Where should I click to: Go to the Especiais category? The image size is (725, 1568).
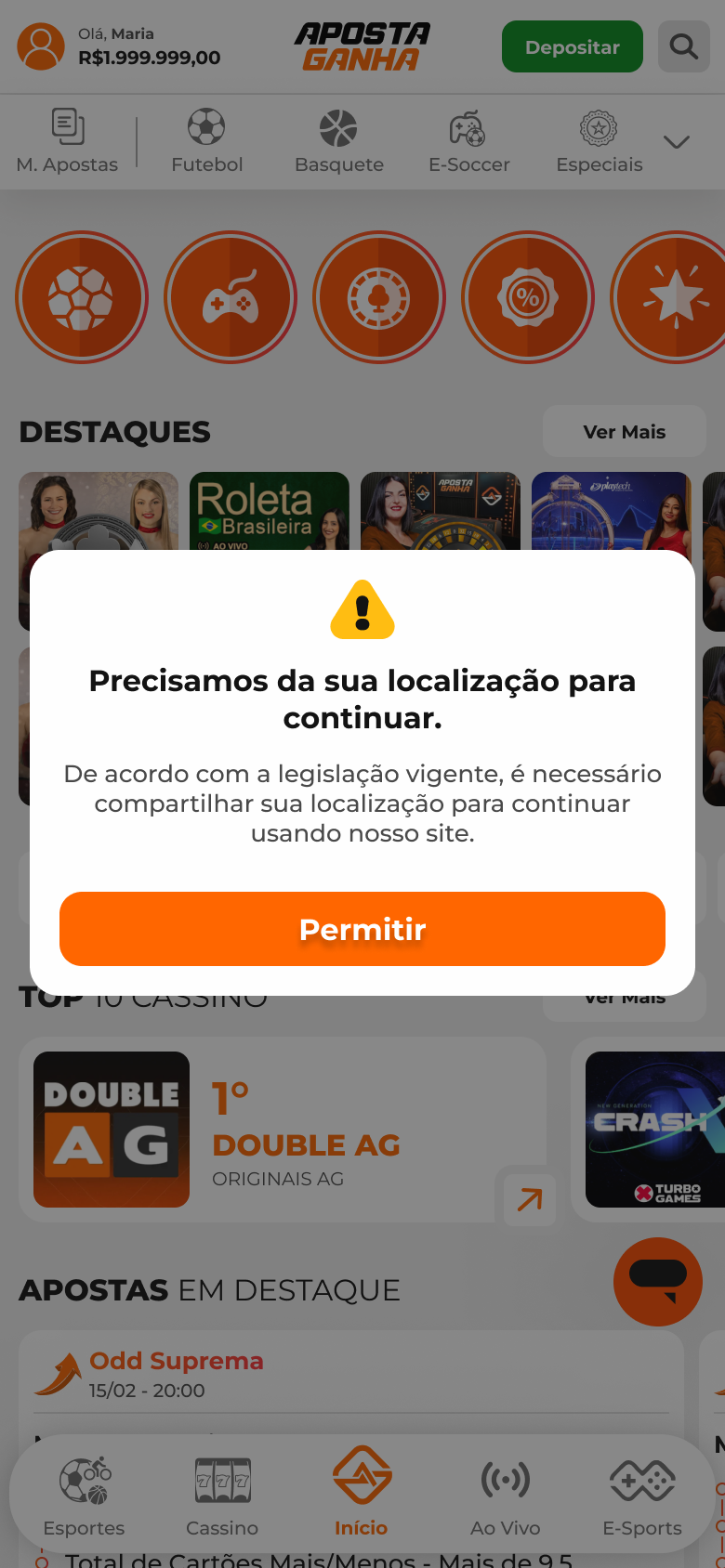coord(599,141)
